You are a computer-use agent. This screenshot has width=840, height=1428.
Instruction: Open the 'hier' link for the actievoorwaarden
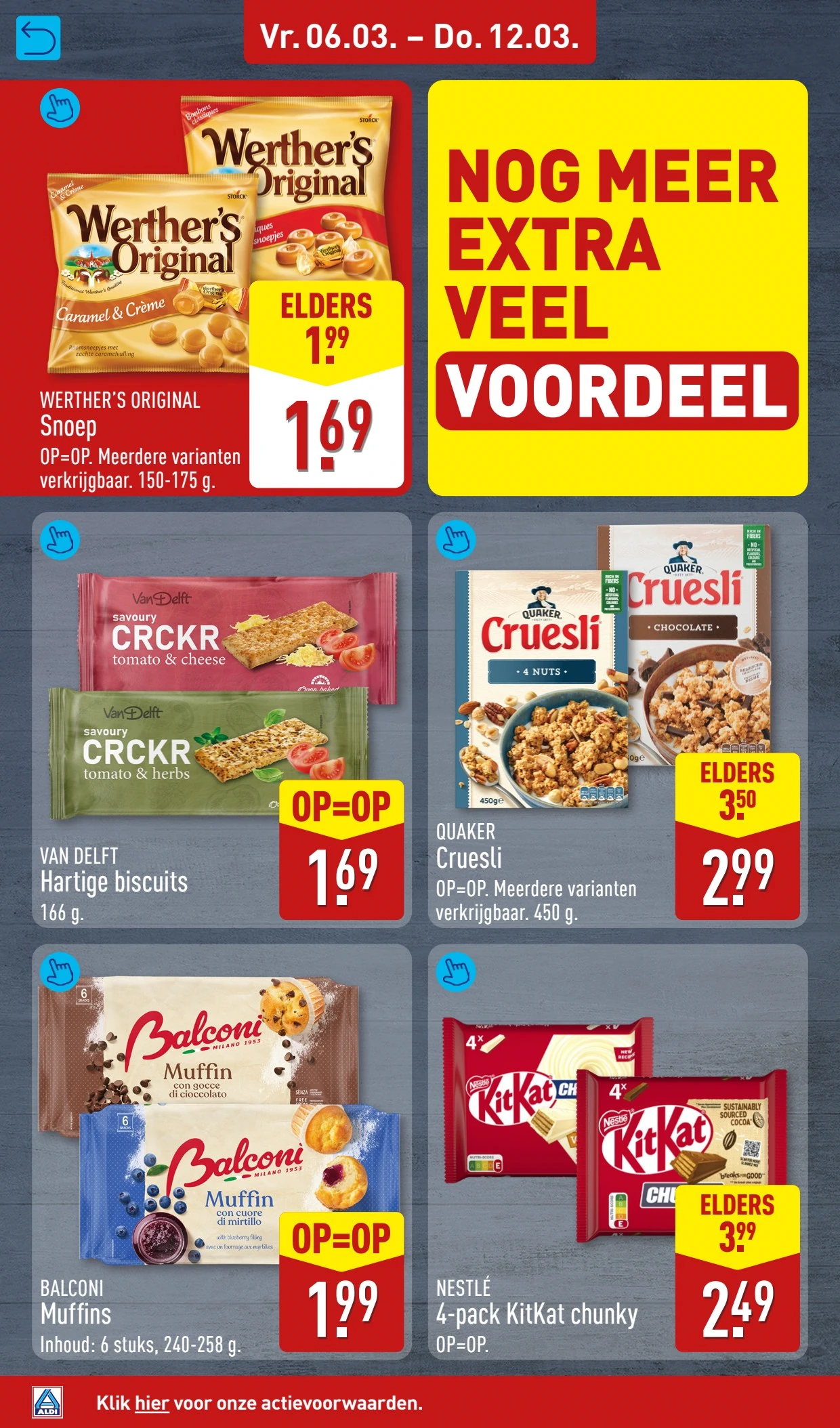[x=151, y=1402]
